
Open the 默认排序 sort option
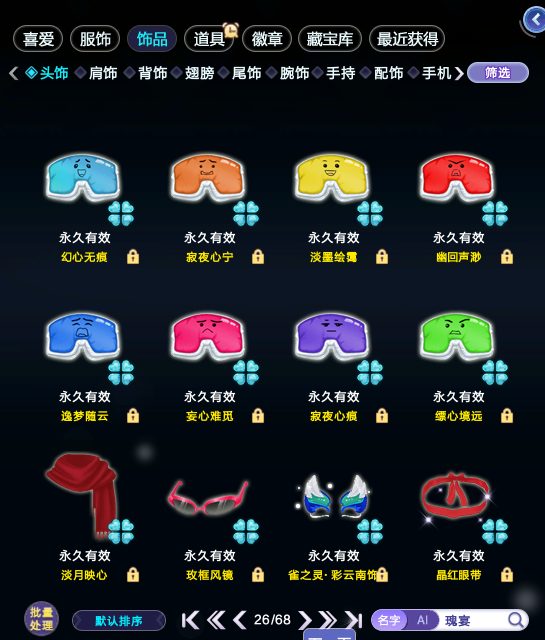click(x=119, y=621)
